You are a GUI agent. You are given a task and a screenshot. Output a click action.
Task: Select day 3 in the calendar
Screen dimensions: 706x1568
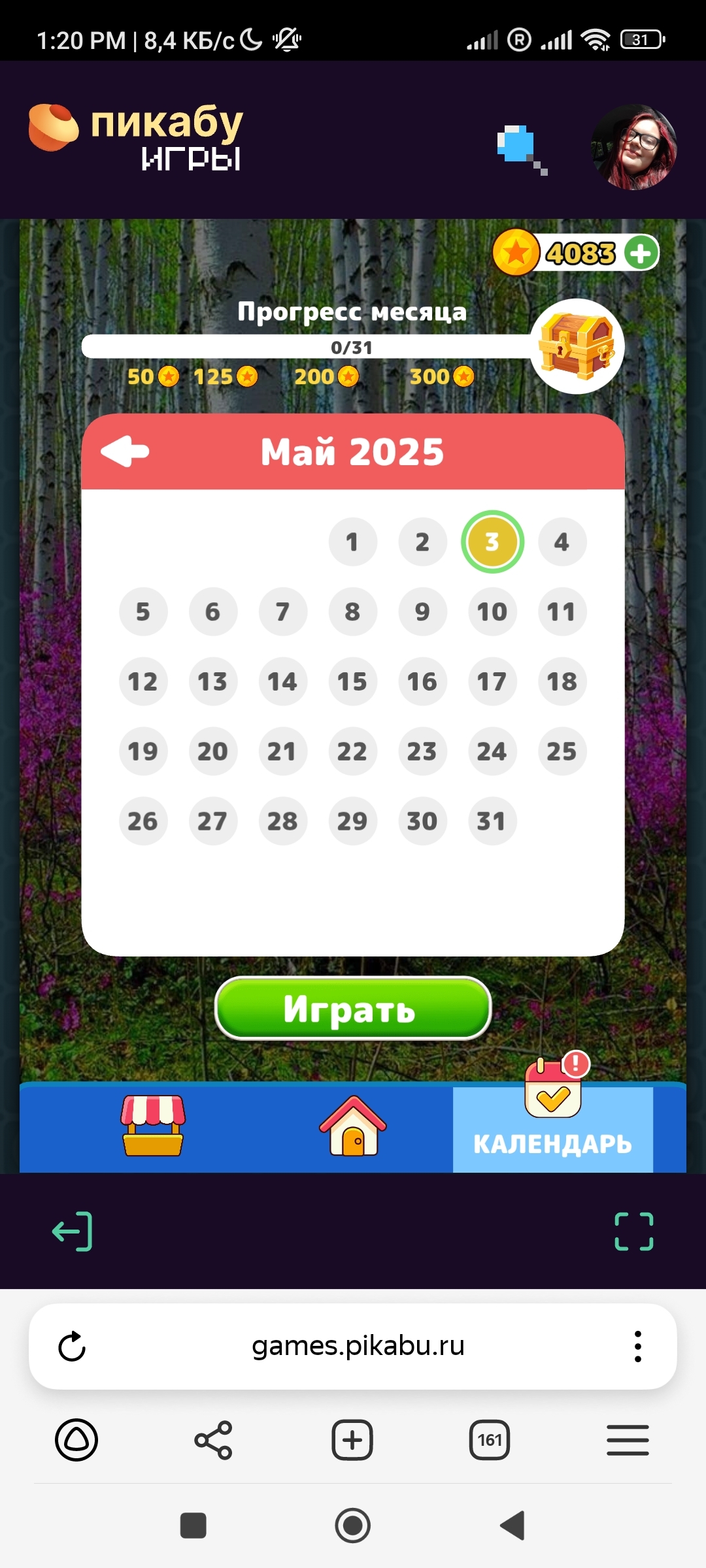click(492, 542)
